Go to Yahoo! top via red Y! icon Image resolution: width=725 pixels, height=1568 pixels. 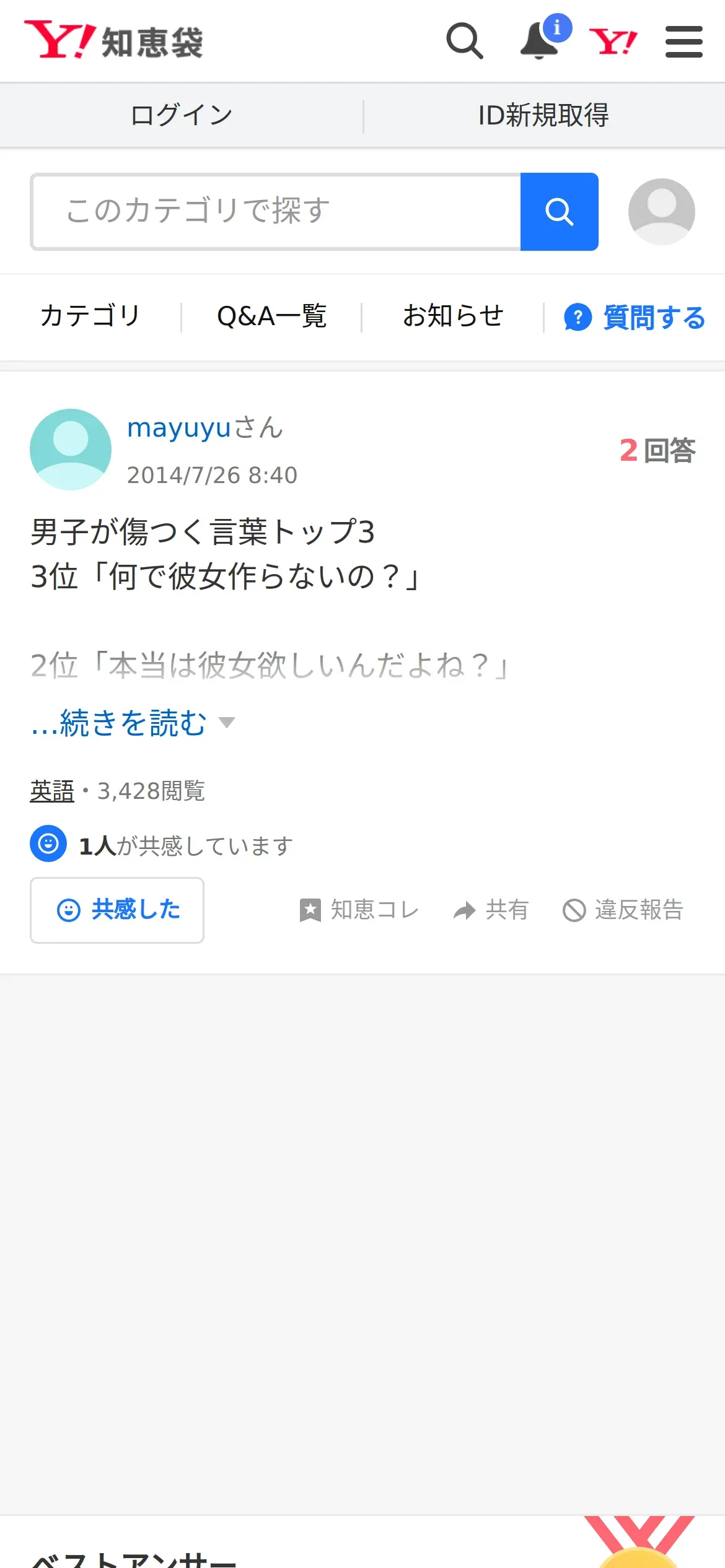[x=613, y=42]
